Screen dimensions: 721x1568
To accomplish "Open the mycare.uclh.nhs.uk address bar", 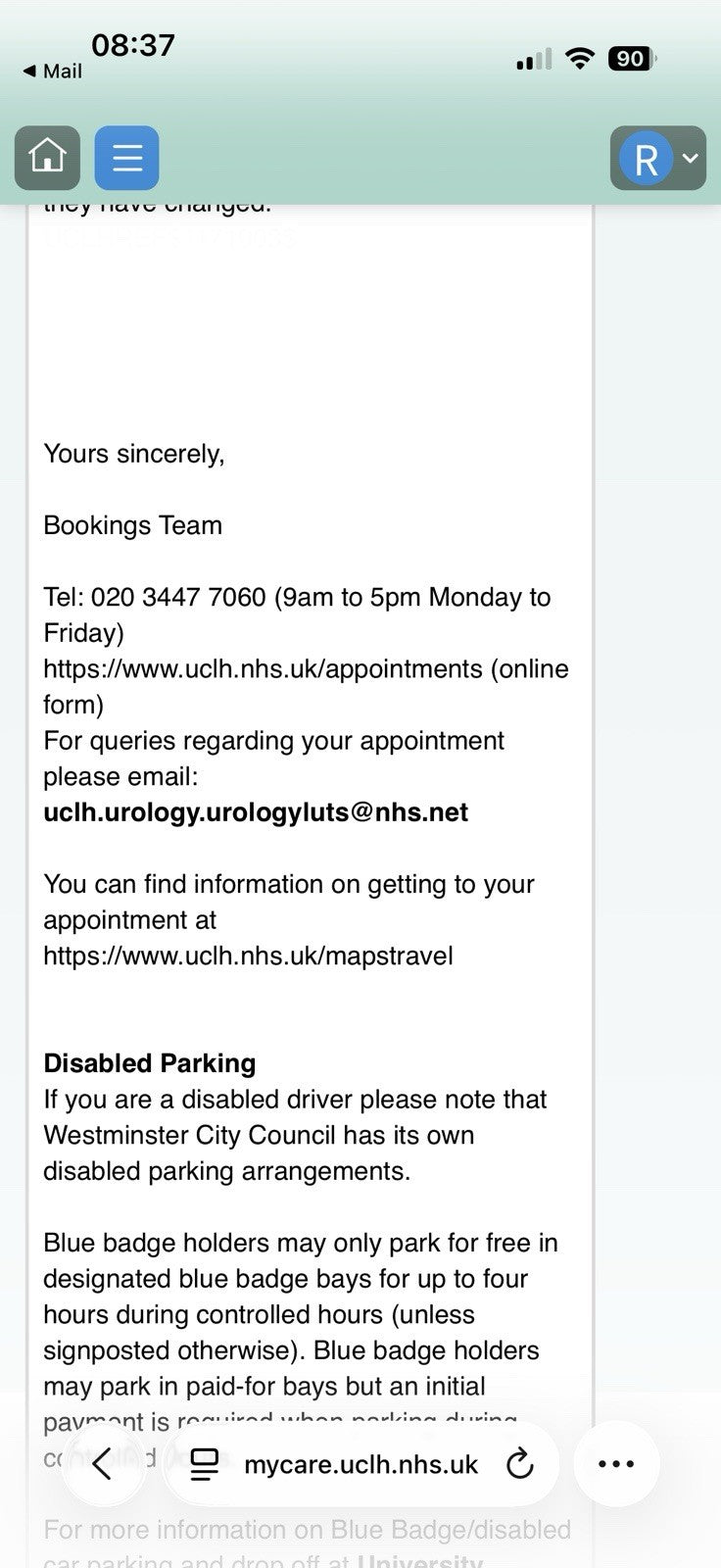I will pyautogui.click(x=360, y=1465).
